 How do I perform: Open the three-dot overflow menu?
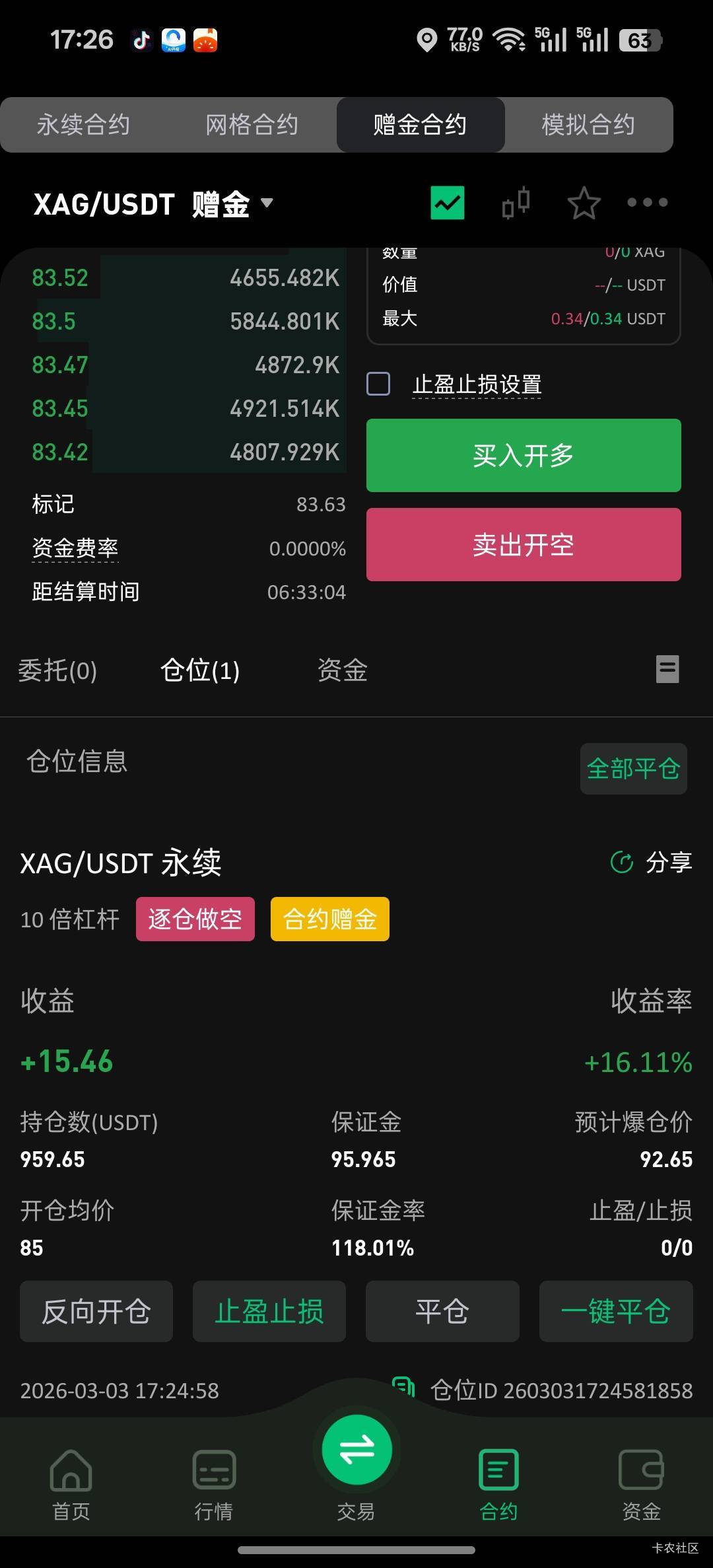coord(647,202)
